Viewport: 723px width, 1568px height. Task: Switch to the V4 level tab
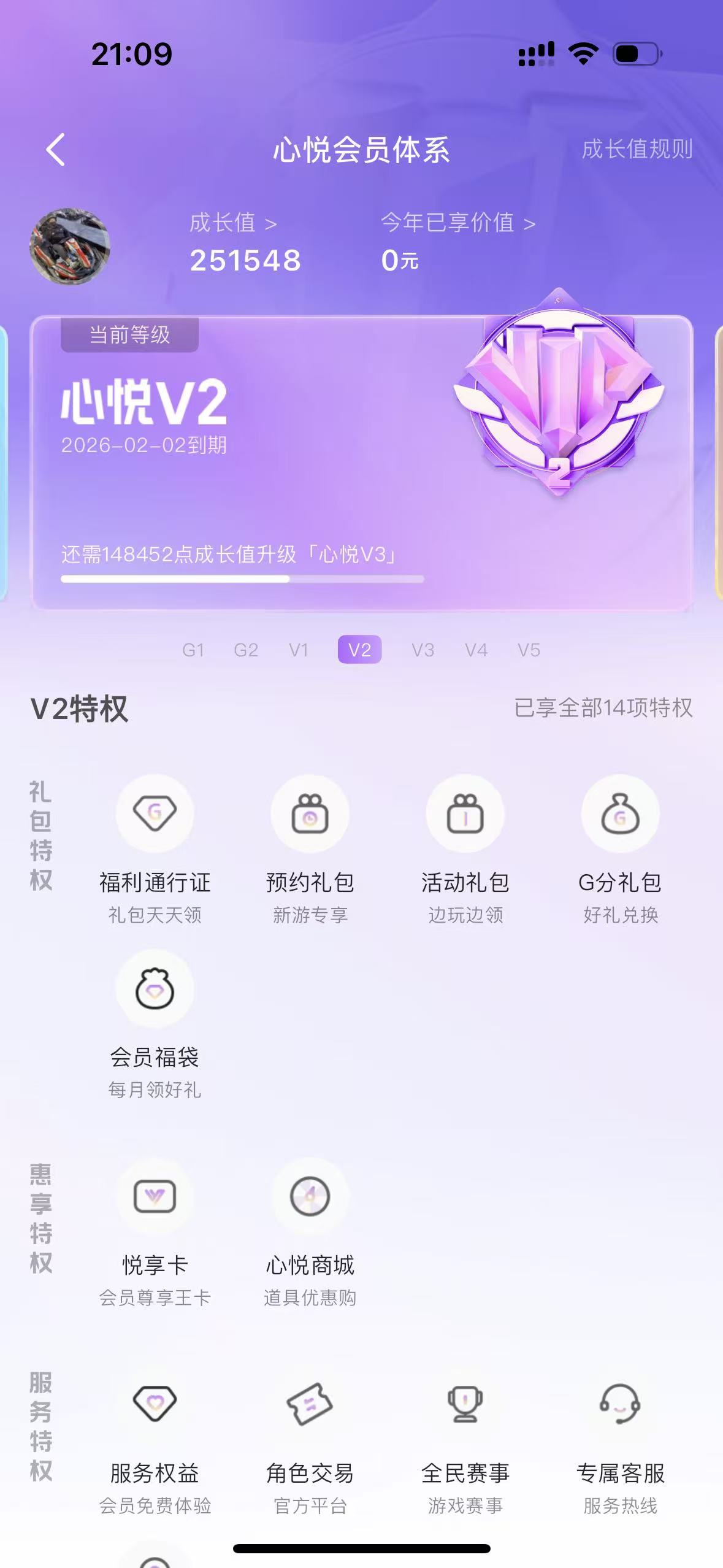(x=476, y=650)
